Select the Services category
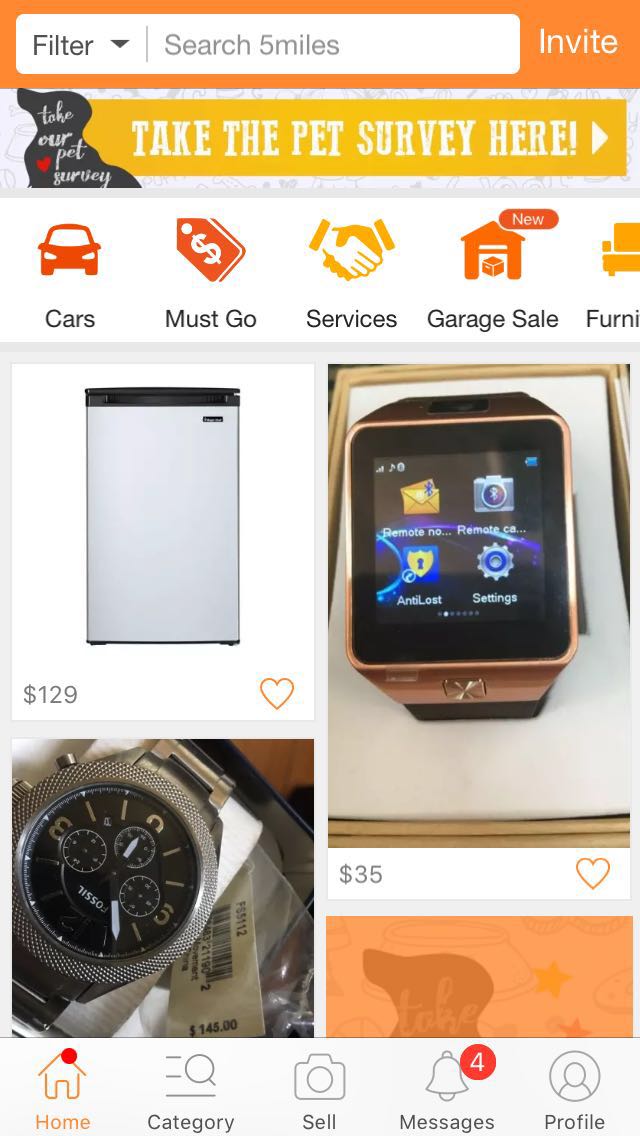This screenshot has height=1136, width=640. (x=351, y=272)
